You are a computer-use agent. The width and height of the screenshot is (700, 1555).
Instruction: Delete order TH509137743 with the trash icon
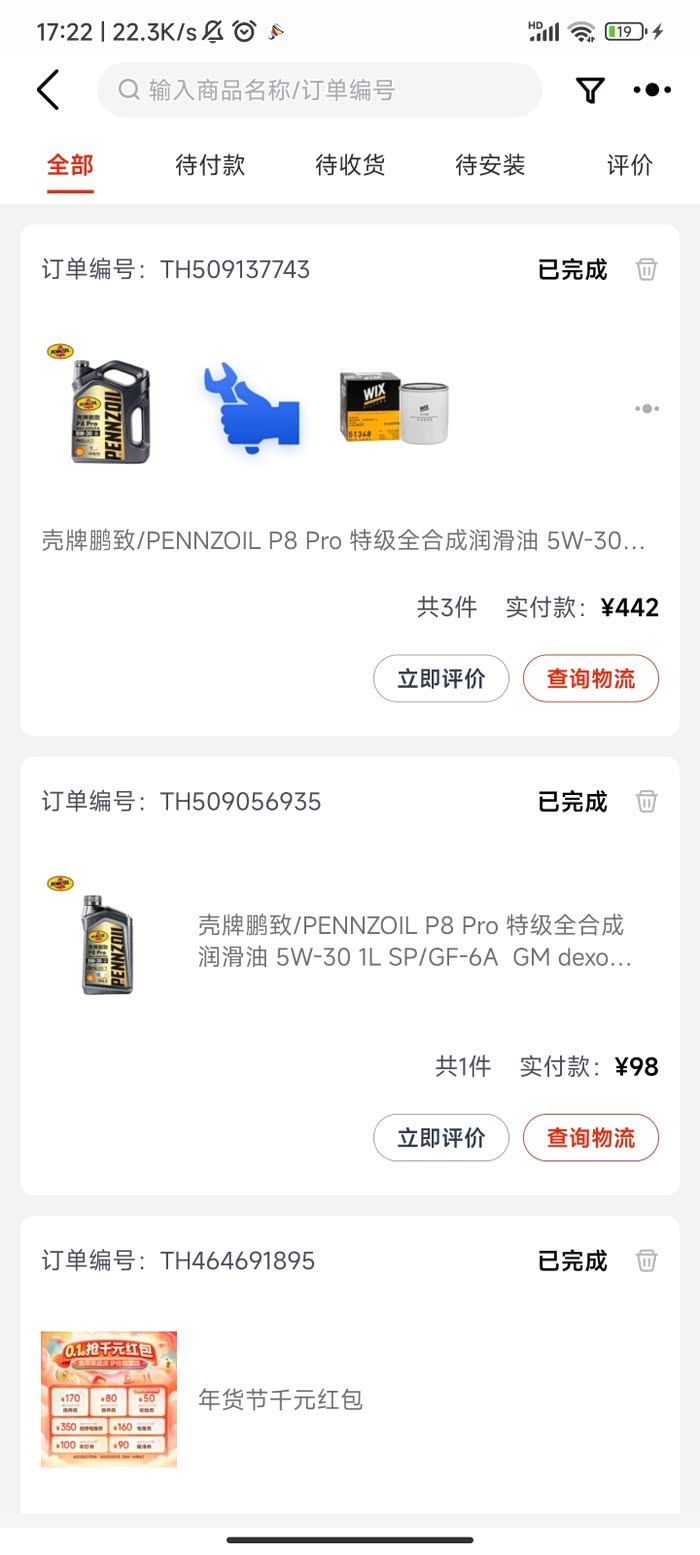pos(647,269)
